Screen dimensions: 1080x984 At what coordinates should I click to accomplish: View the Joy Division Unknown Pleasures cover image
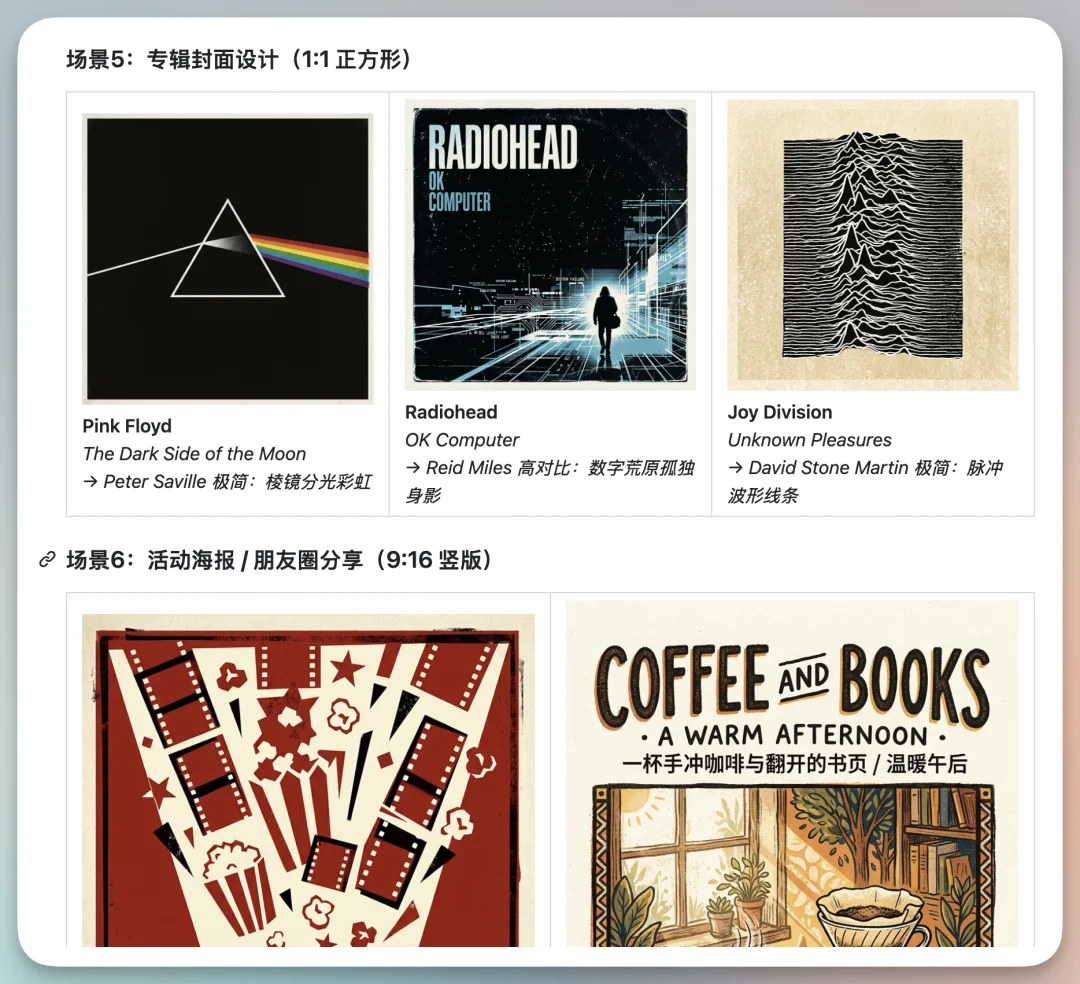point(872,245)
